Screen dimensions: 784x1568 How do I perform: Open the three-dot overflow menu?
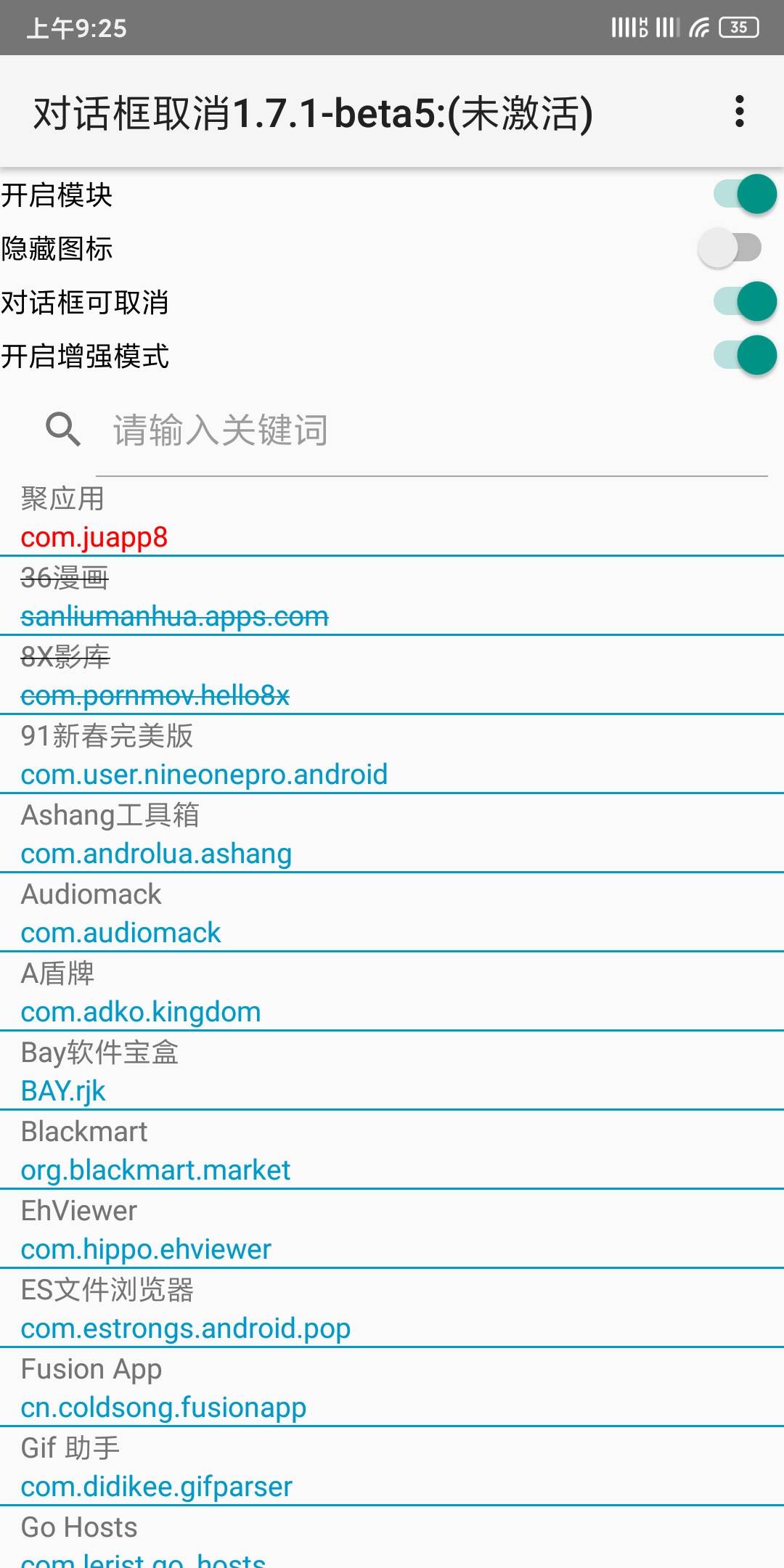[739, 112]
